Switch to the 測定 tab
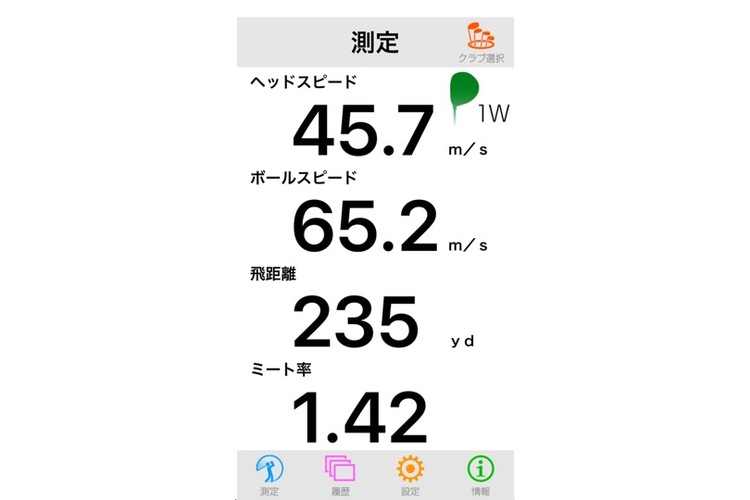The height and width of the screenshot is (500, 750). click(x=270, y=472)
